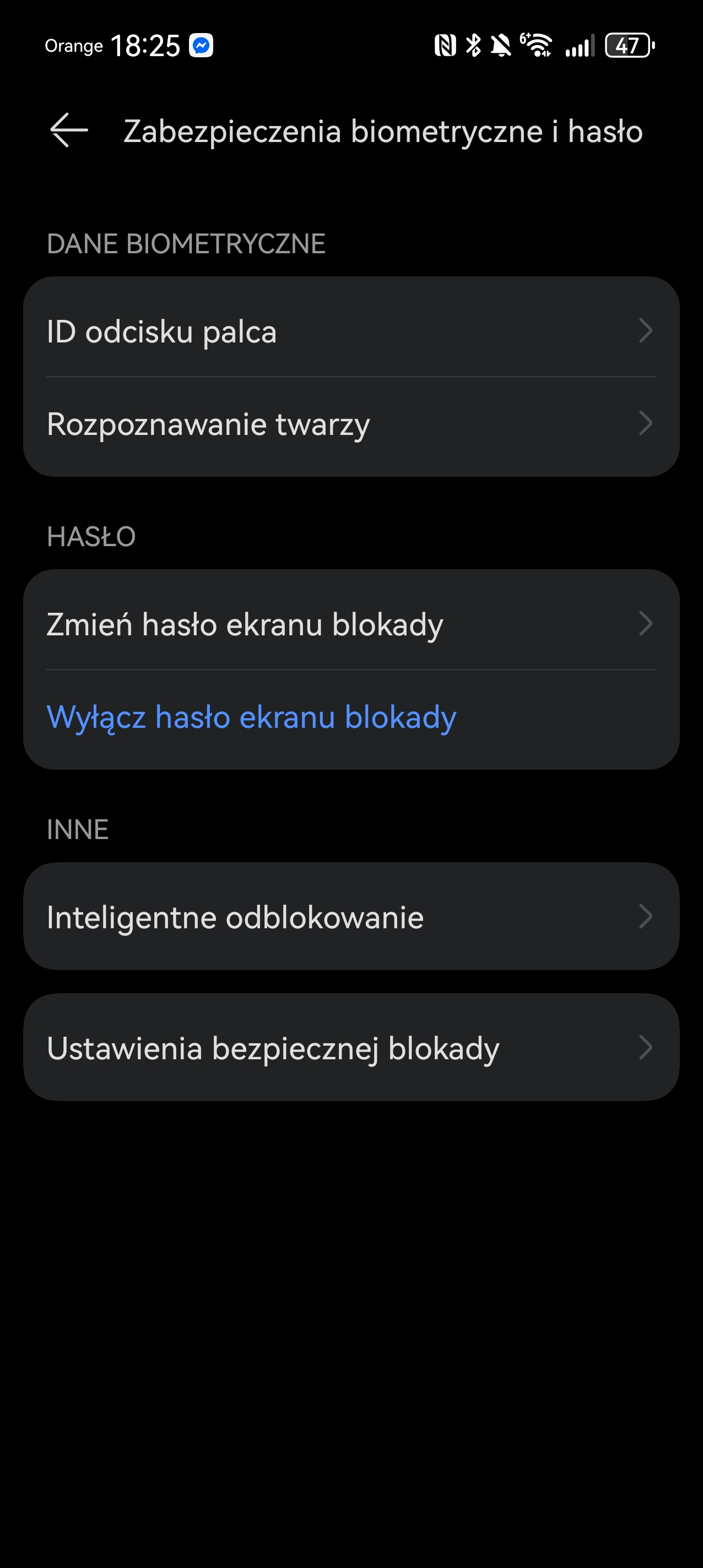Open ID odcisku palca settings

351,332
